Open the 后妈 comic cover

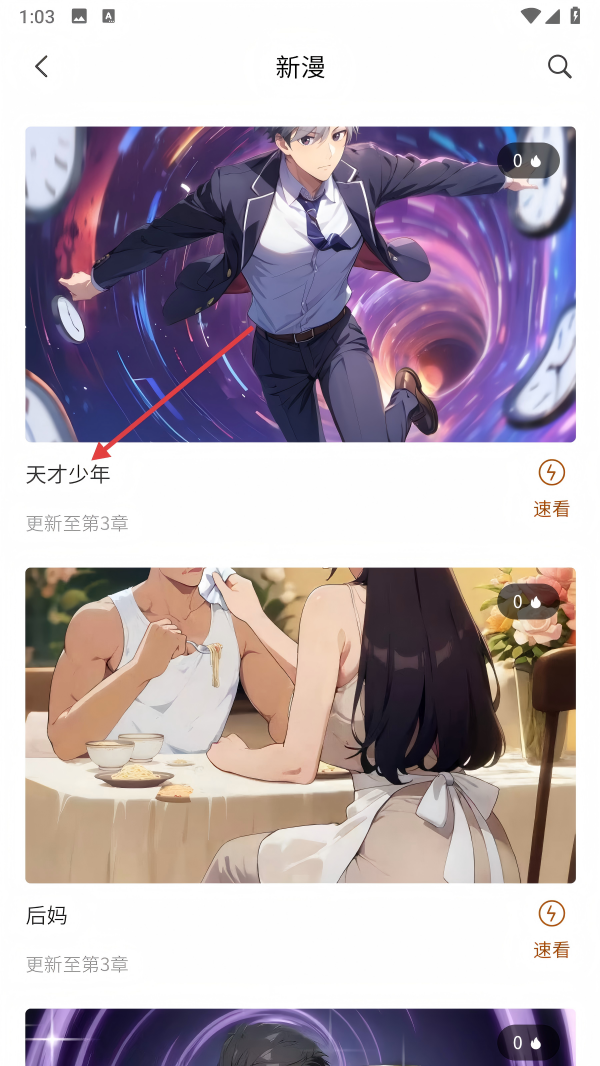pos(300,725)
